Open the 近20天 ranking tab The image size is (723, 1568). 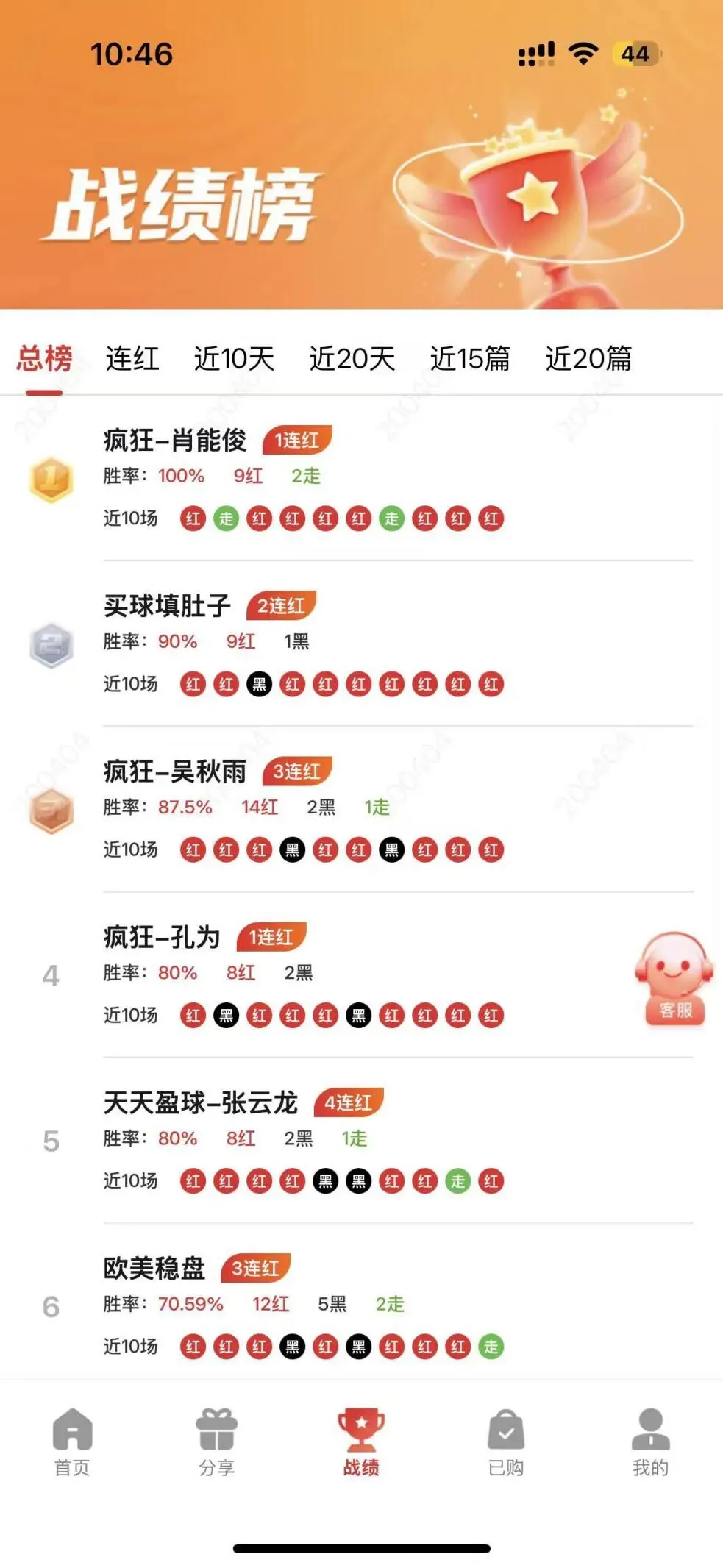point(352,359)
